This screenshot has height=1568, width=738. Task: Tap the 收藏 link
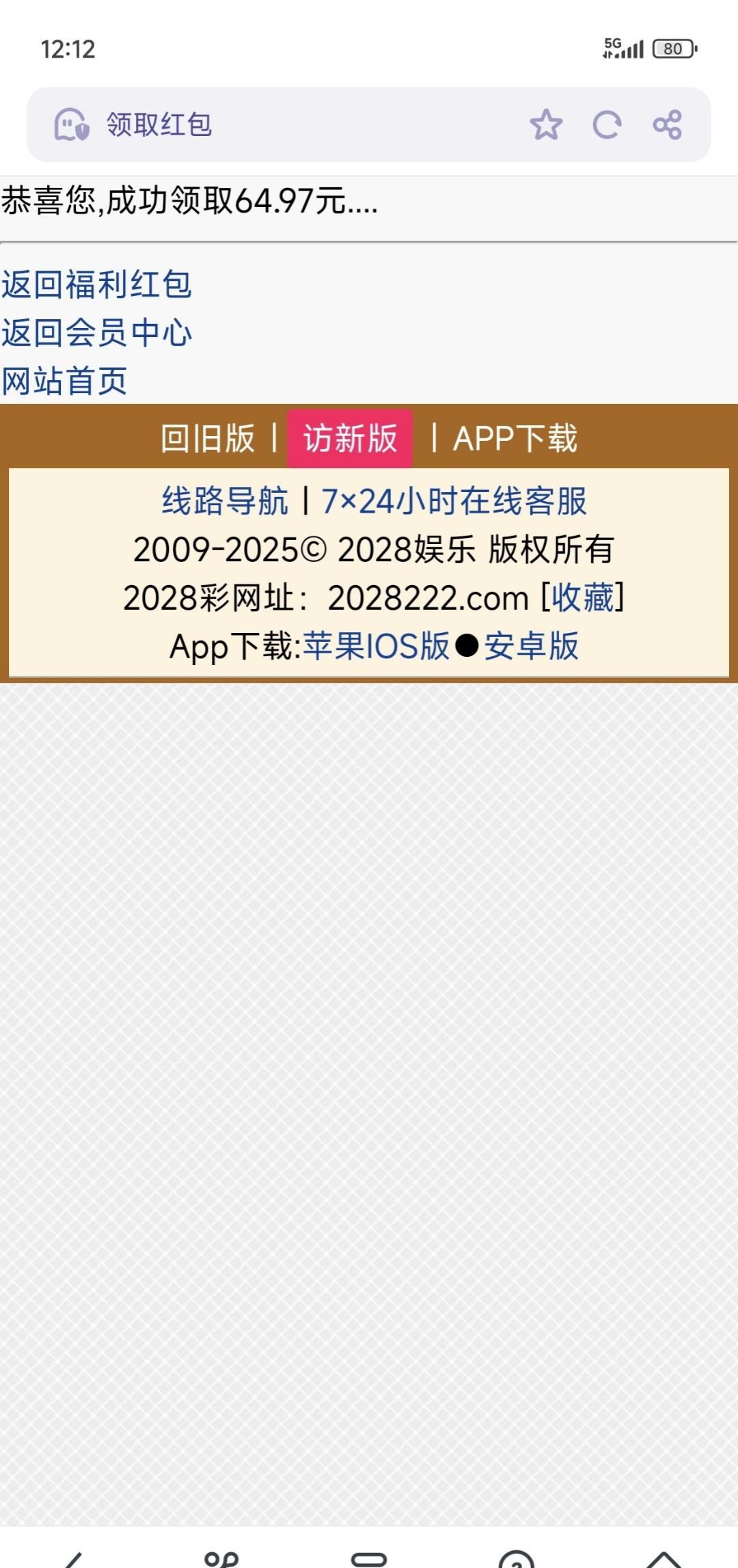point(583,598)
